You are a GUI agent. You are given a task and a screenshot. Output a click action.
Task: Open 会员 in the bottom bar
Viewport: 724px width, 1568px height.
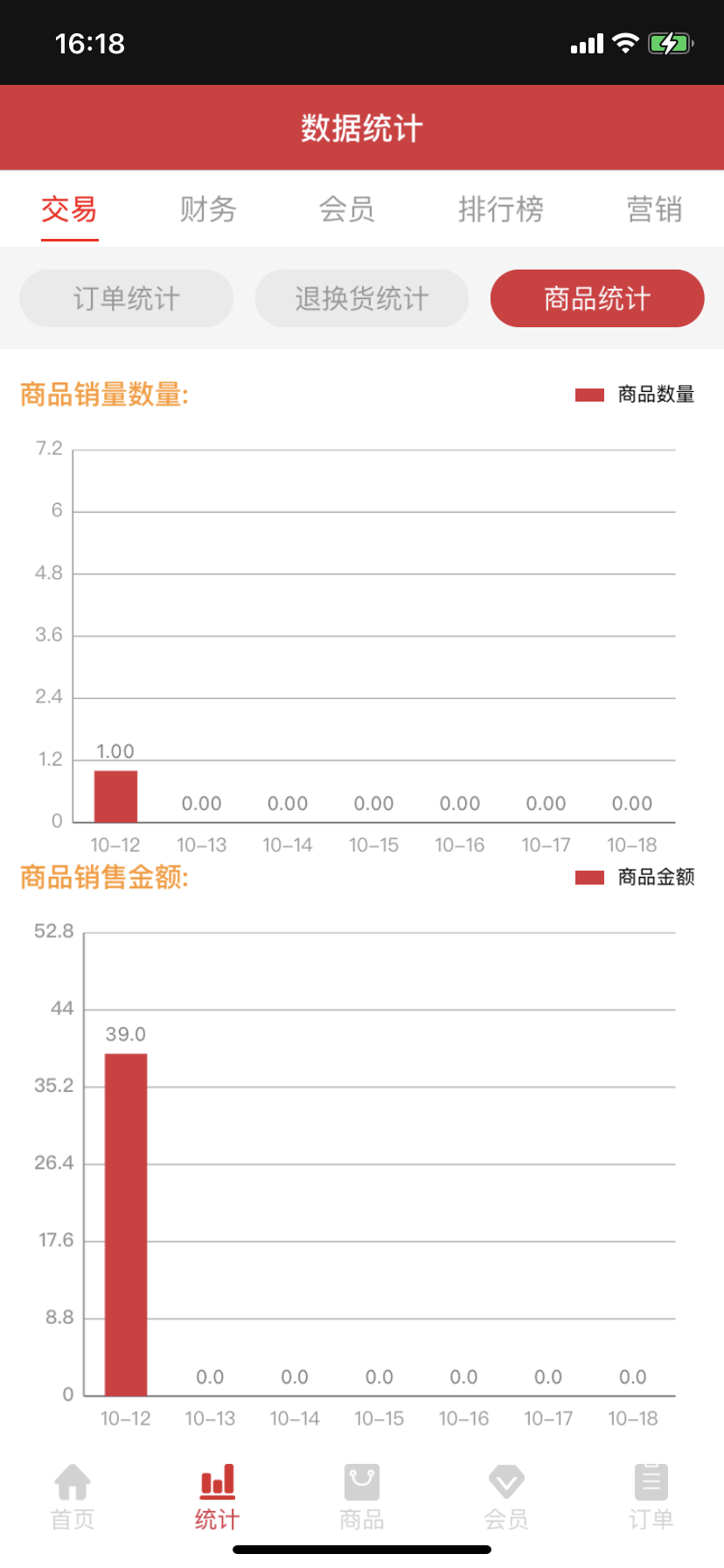506,1497
